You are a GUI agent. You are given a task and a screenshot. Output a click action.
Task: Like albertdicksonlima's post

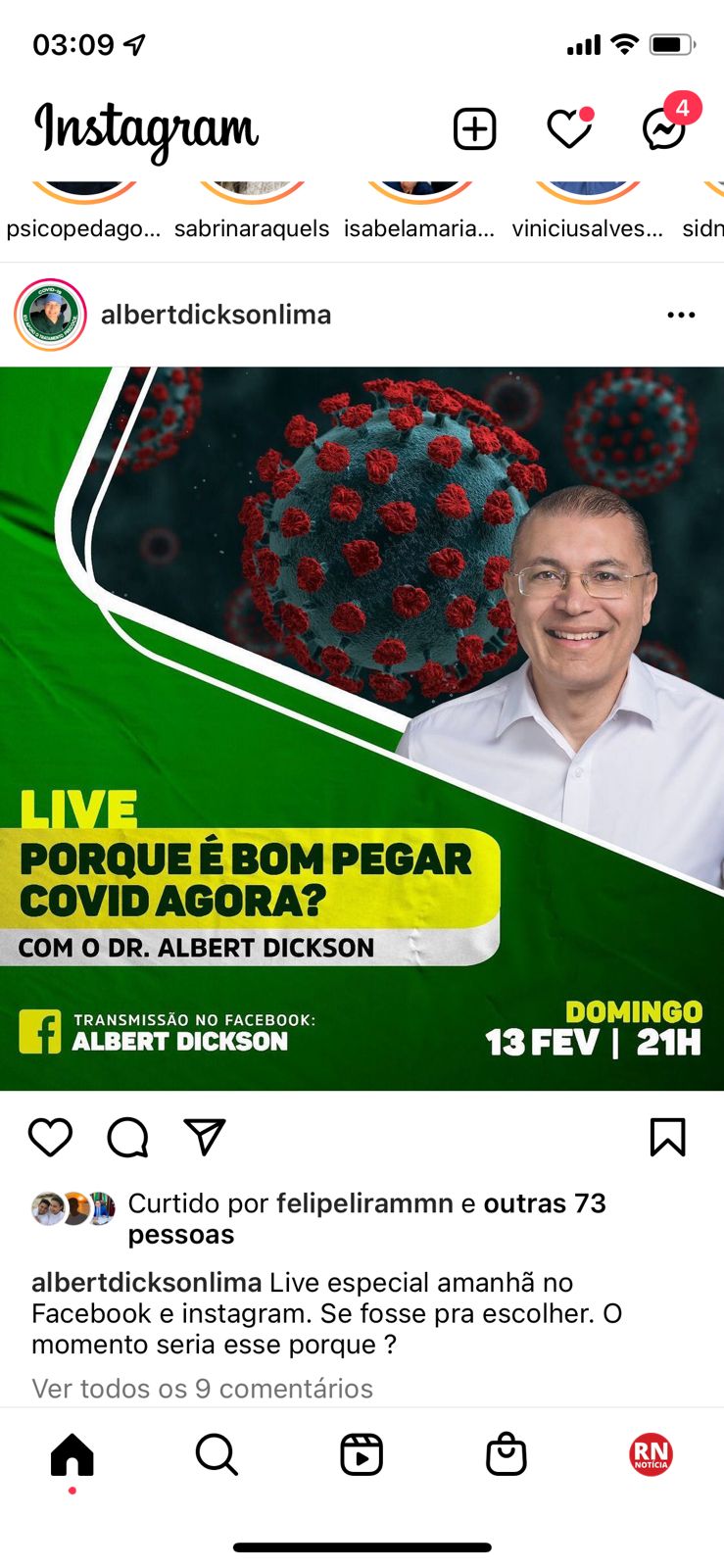coord(50,1137)
